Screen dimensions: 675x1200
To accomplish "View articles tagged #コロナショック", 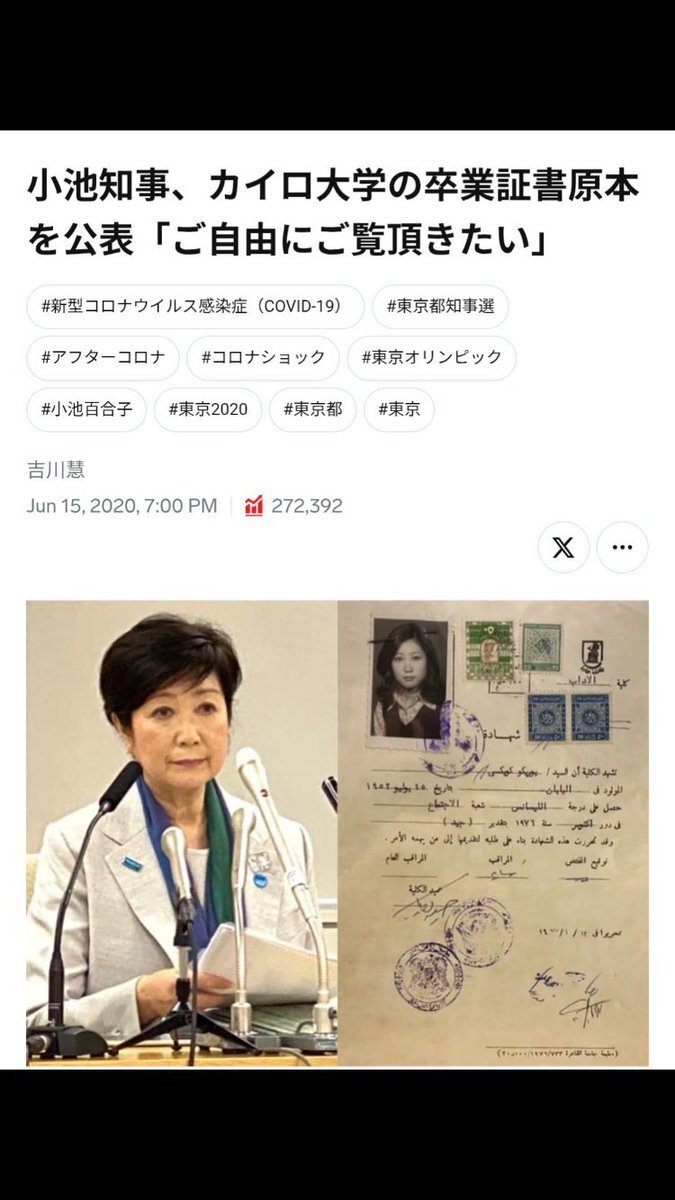I will pyautogui.click(x=263, y=357).
